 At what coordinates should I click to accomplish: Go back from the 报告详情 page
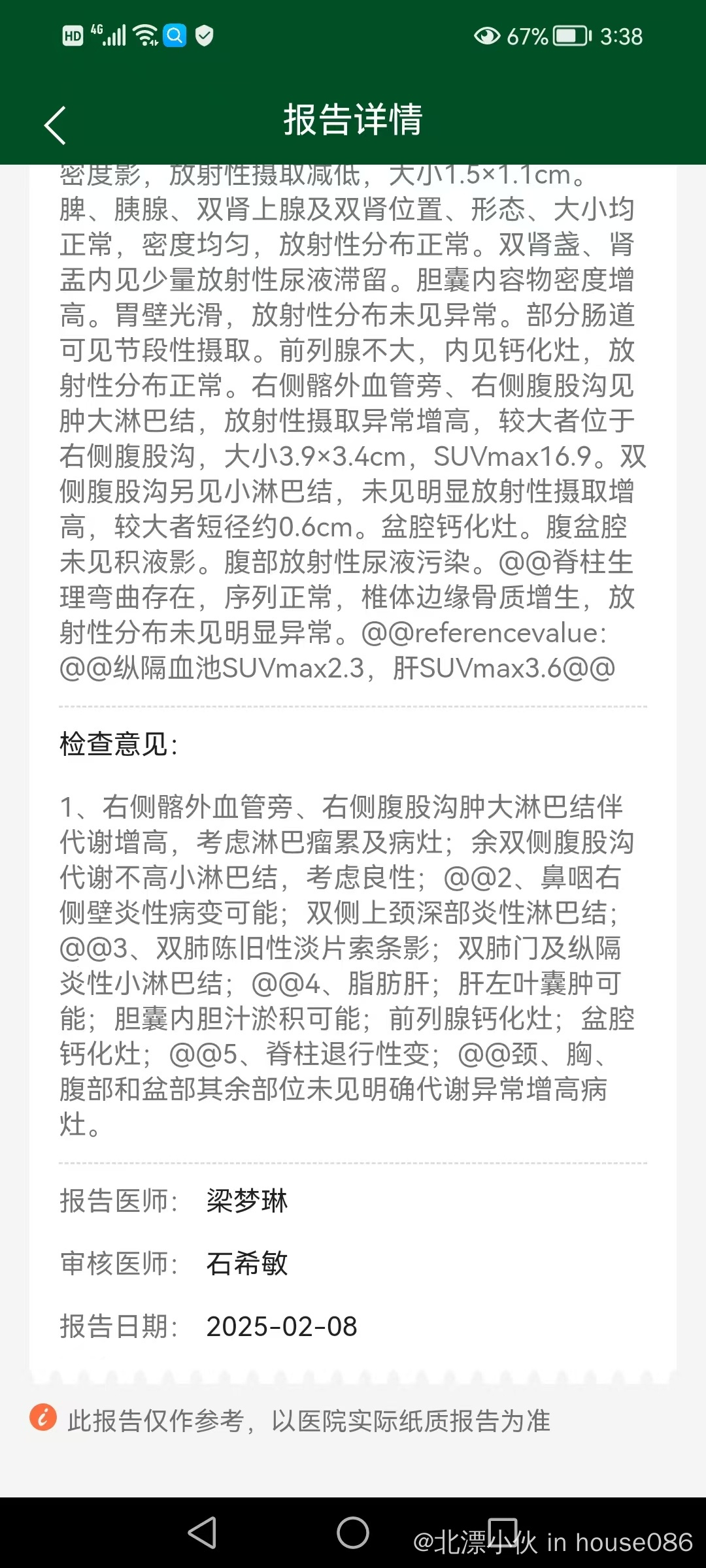coord(55,125)
